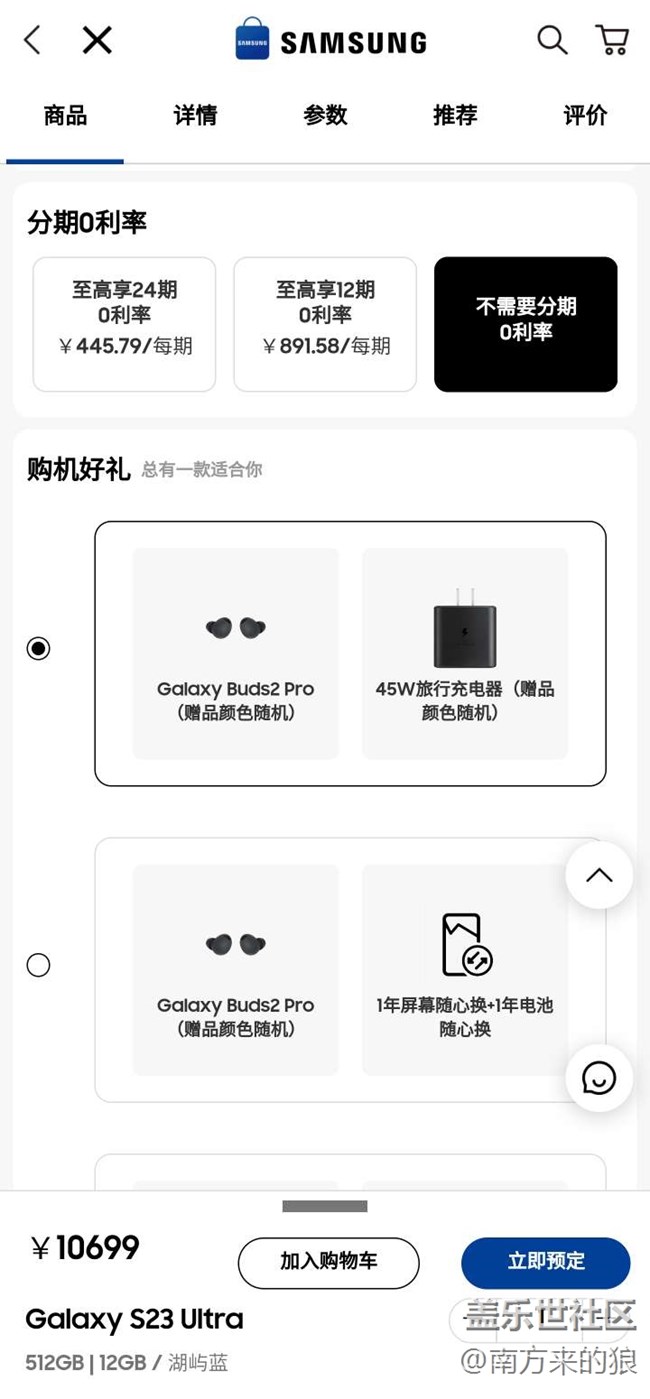Close the Samsung store page

97,41
